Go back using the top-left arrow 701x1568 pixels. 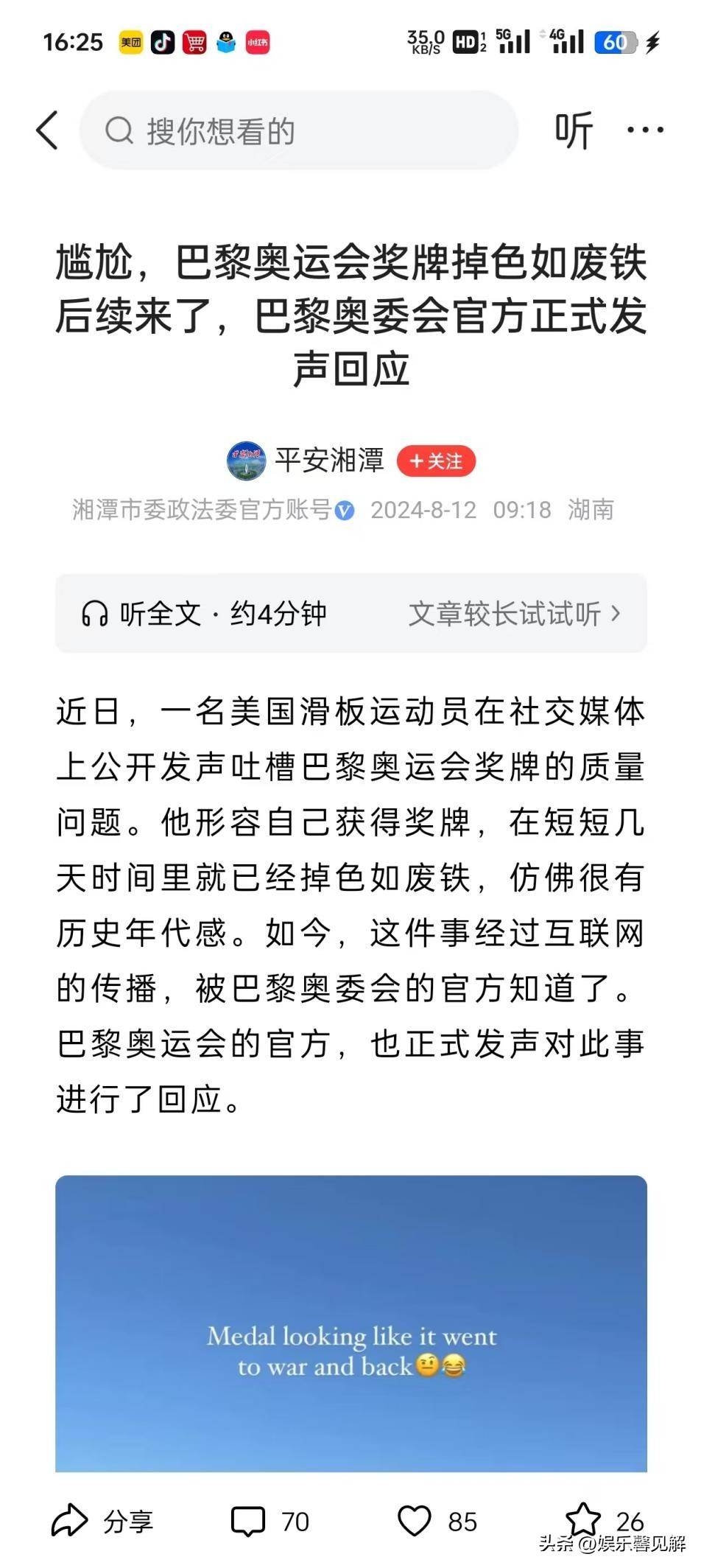[47, 131]
